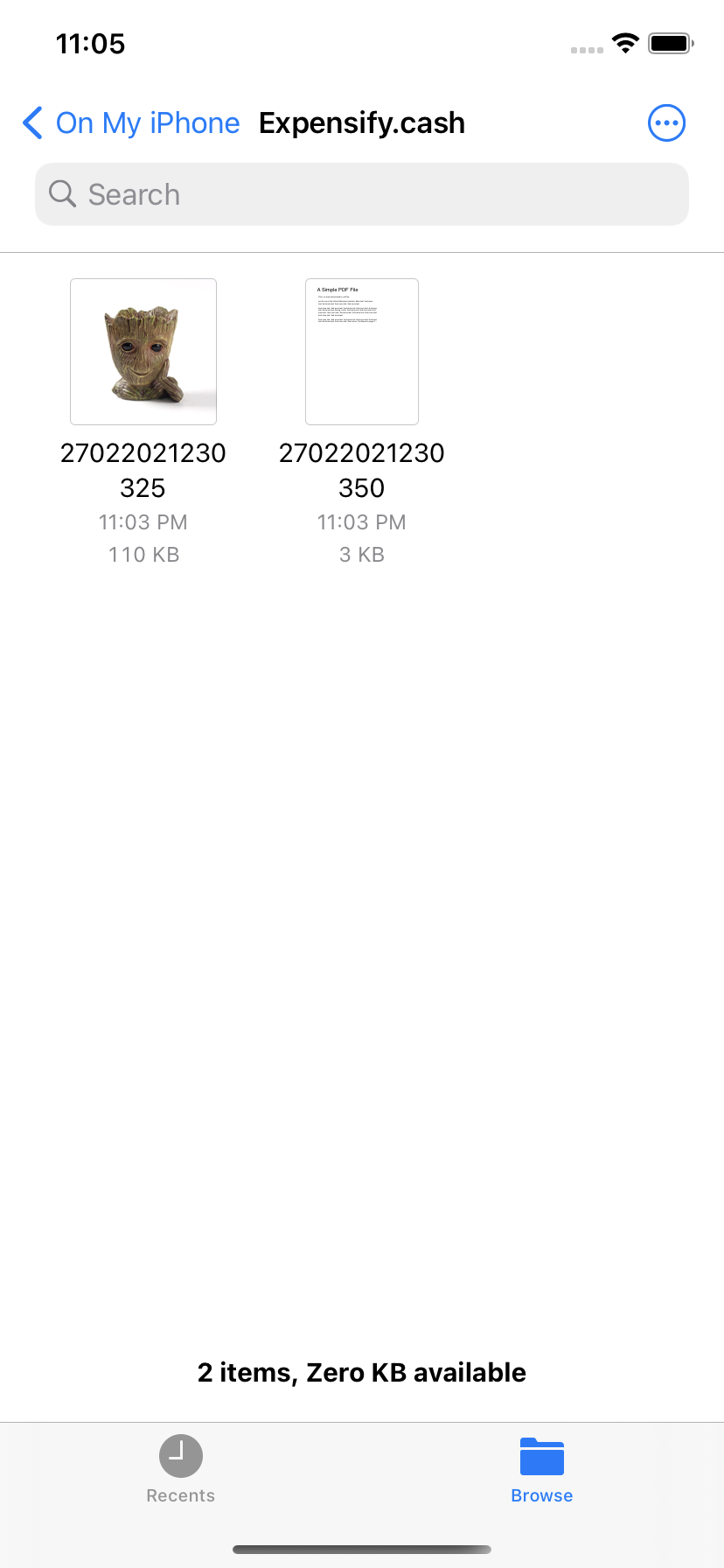The height and width of the screenshot is (1568, 724).
Task: Go back to On My iPhone
Action: (131, 123)
